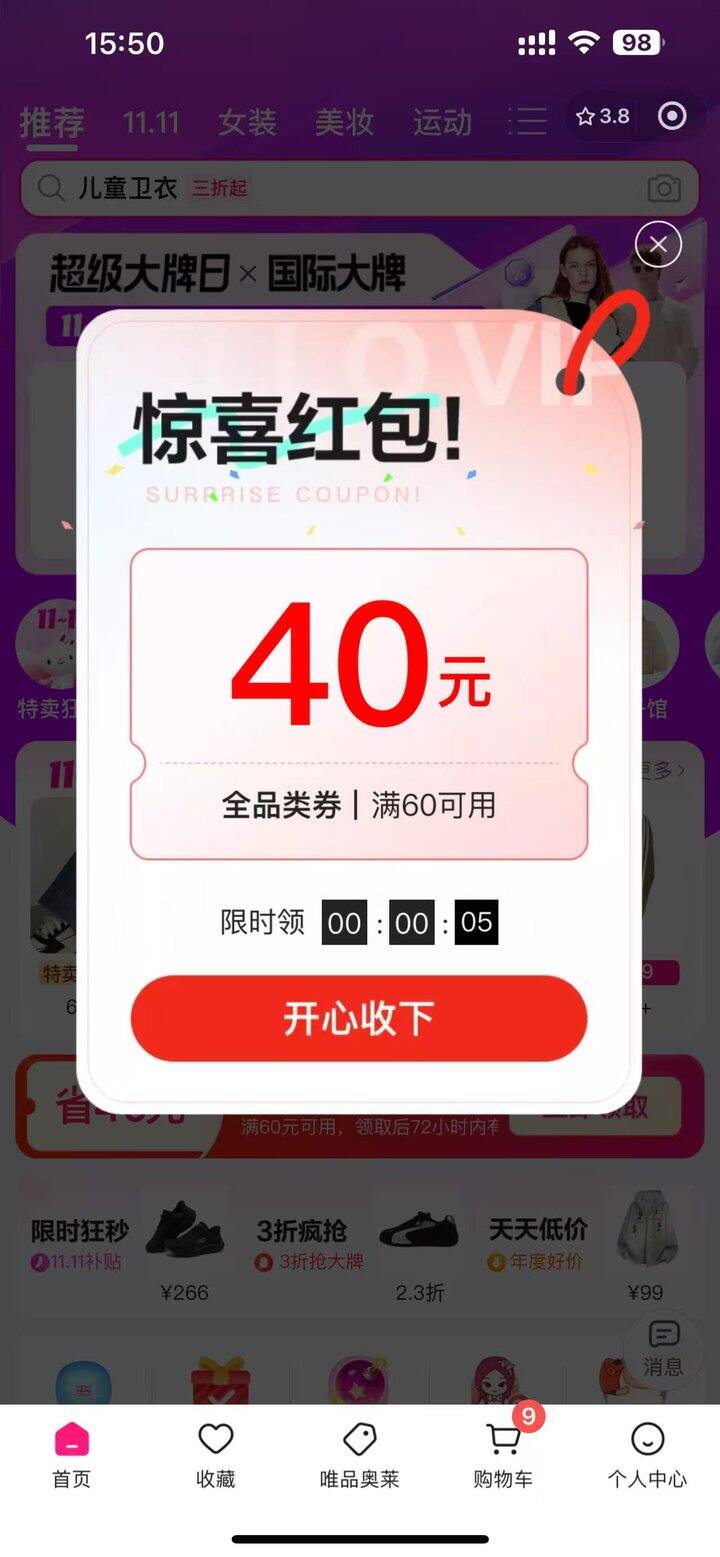
Task: Switch to the 美妆 category tab
Action: click(x=344, y=123)
